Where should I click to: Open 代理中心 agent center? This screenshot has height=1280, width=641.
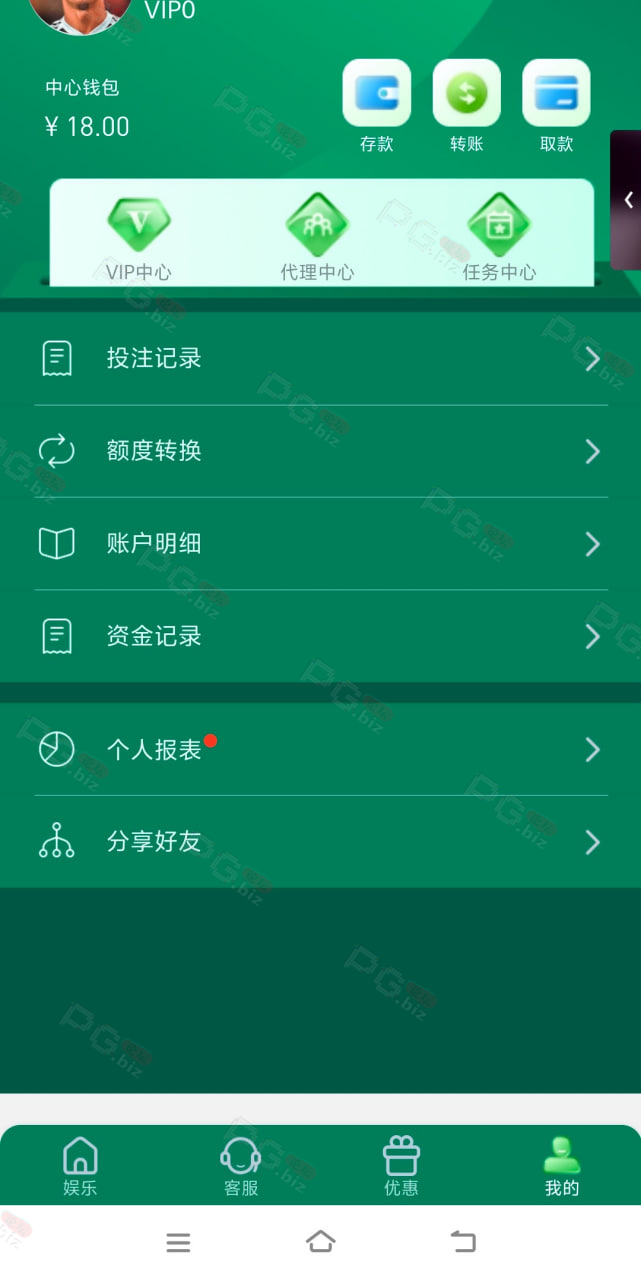pyautogui.click(x=317, y=237)
